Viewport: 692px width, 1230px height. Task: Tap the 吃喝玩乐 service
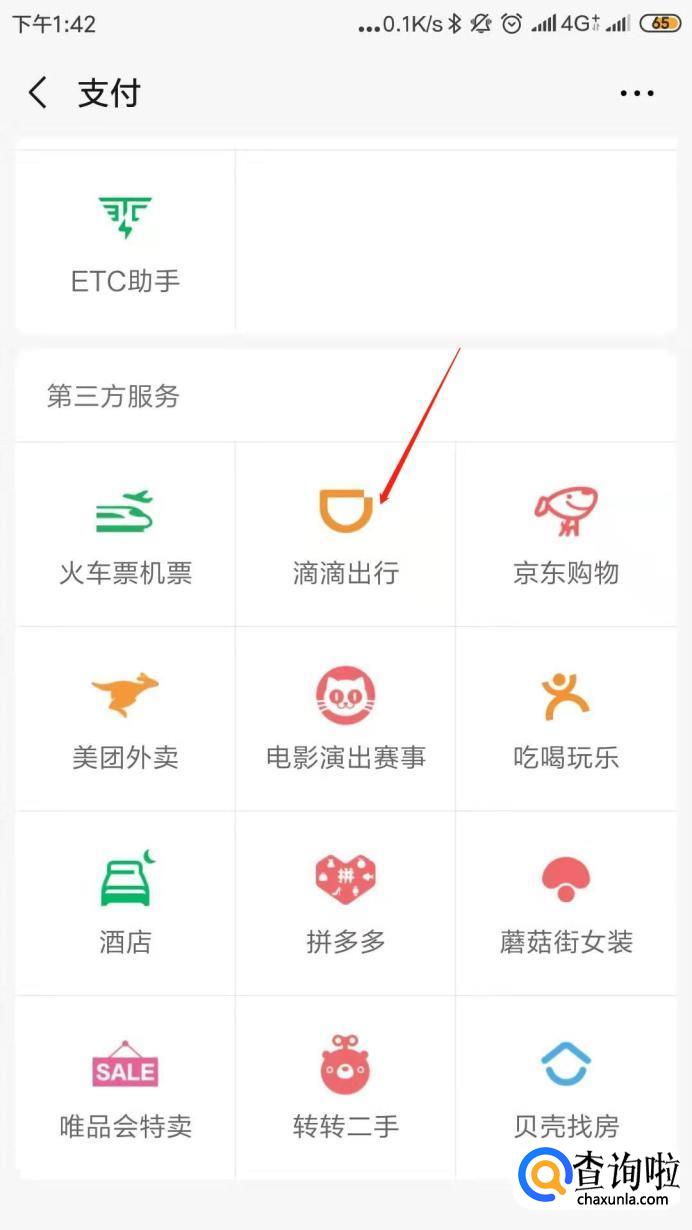[565, 719]
